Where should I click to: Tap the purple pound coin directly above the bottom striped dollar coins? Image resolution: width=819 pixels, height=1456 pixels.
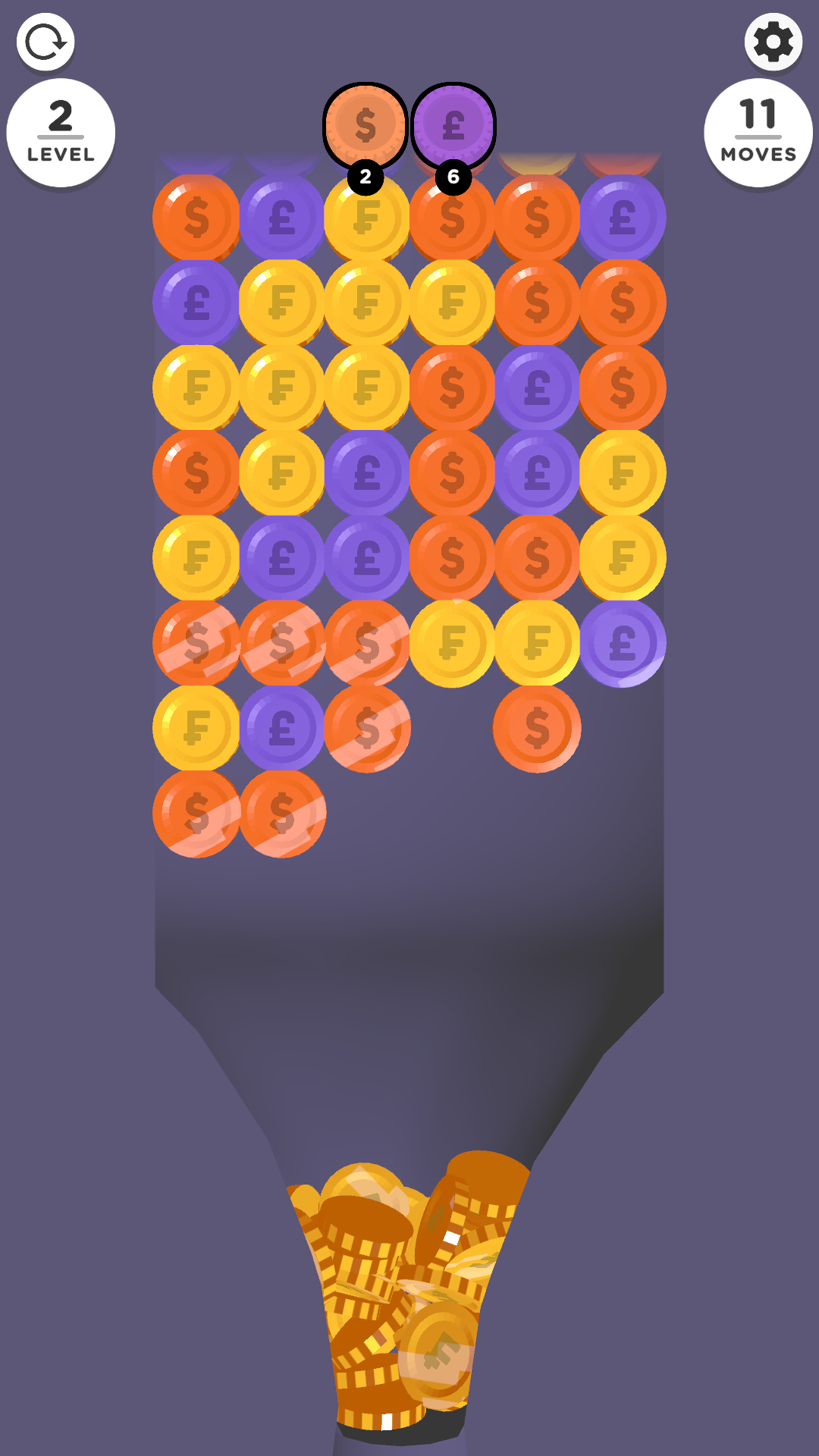pos(282,728)
